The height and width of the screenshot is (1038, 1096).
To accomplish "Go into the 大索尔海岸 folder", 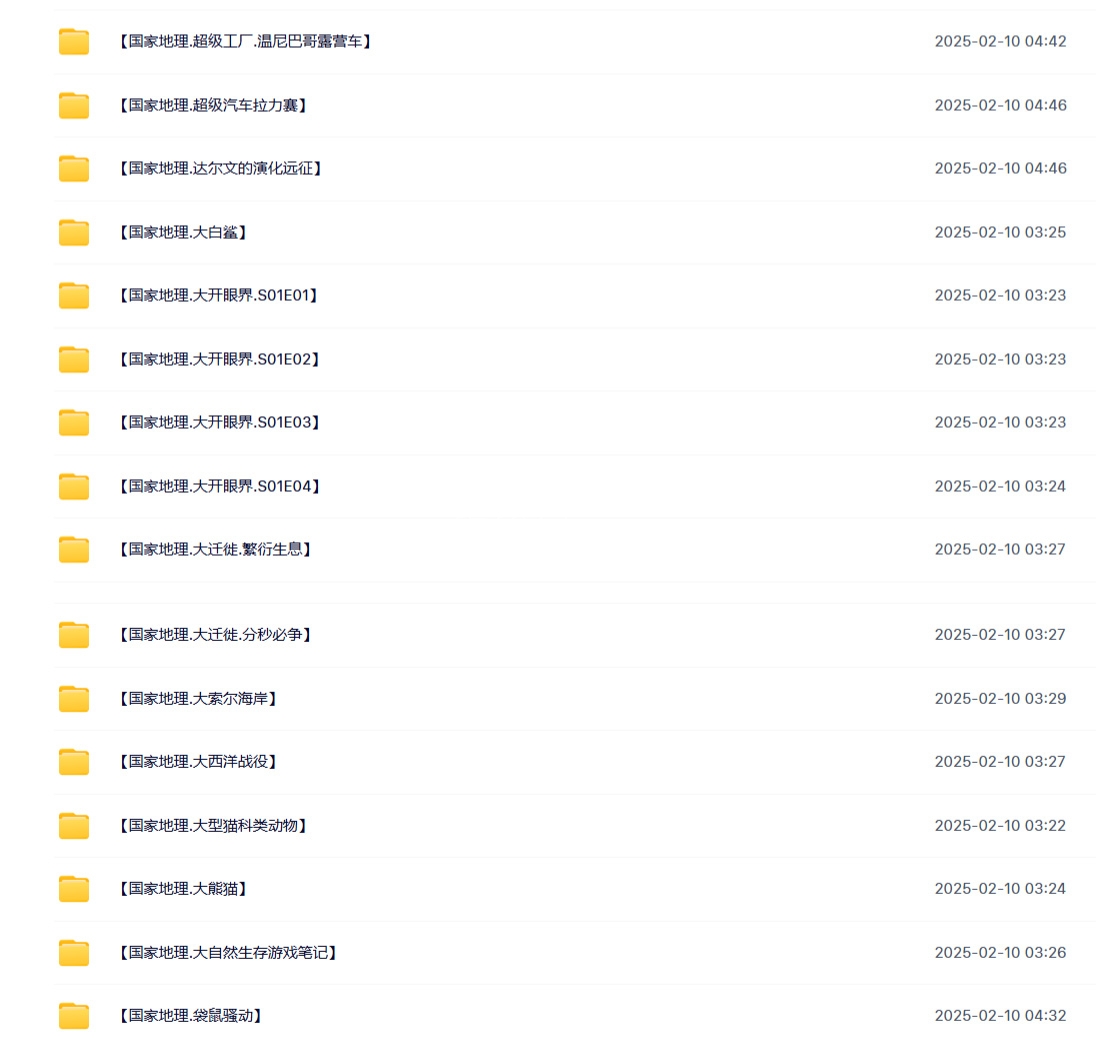I will click(x=197, y=698).
